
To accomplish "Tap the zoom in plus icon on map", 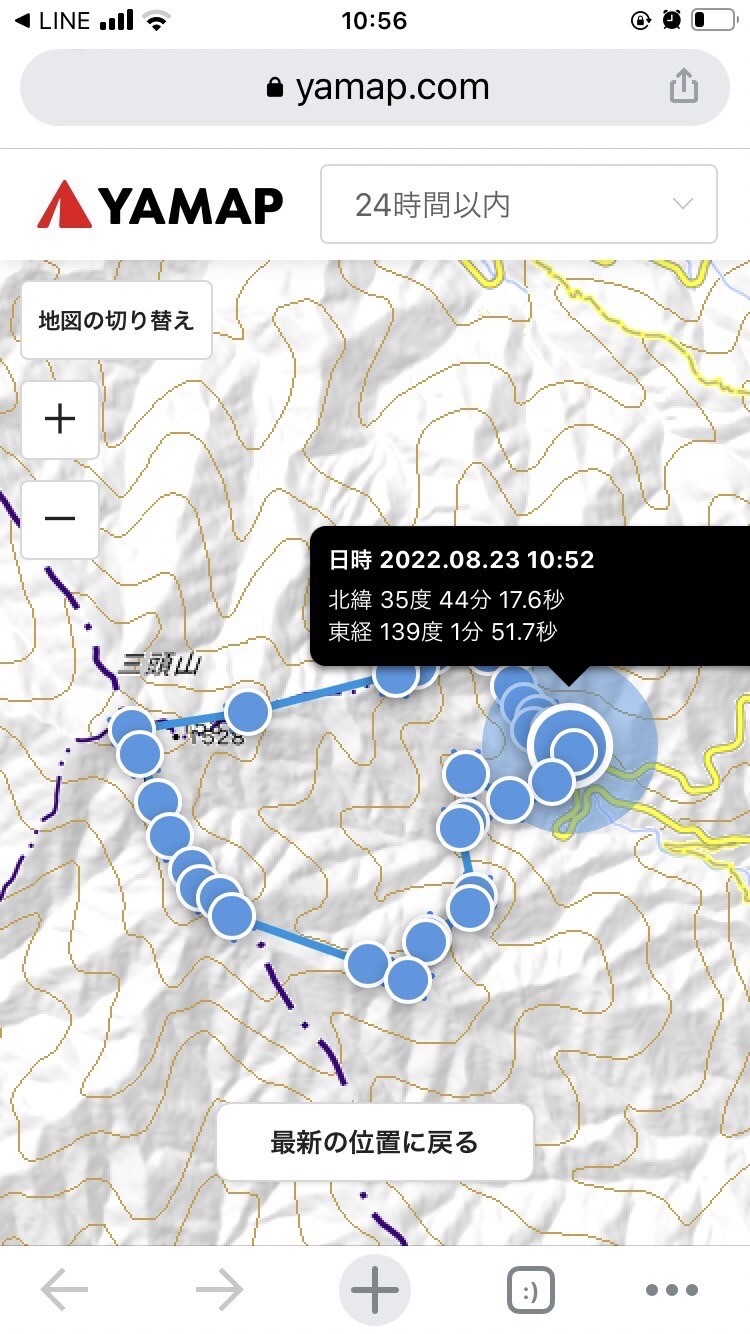I will [60, 419].
